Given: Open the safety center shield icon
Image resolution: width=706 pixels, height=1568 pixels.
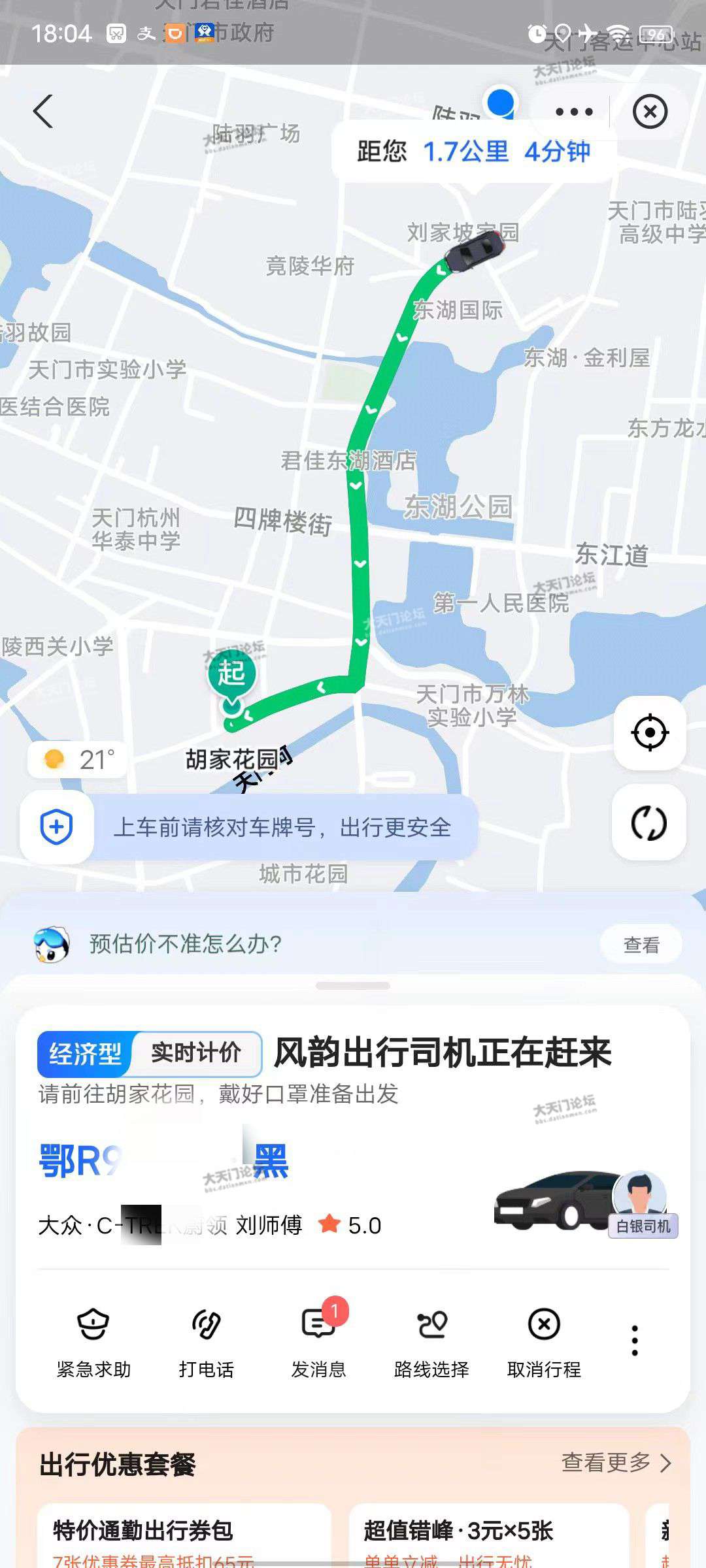Looking at the screenshot, I should [57, 827].
